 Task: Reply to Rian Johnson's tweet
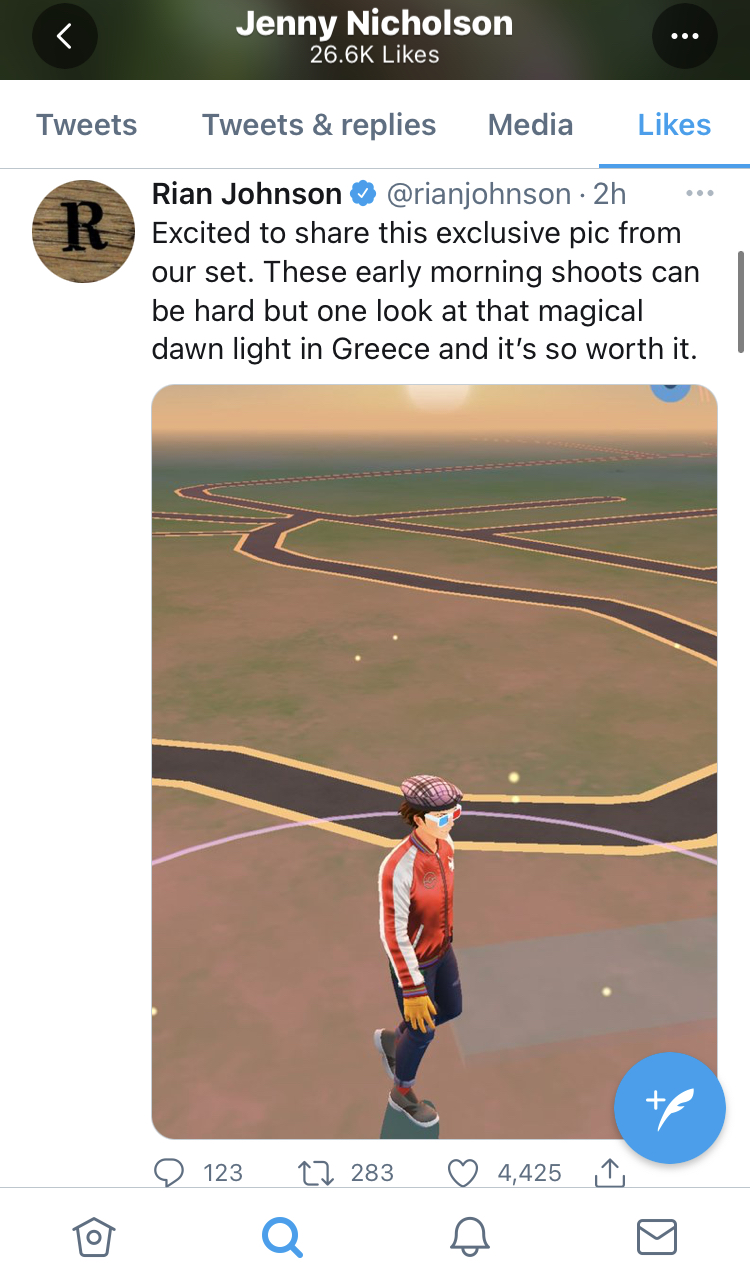pyautogui.click(x=170, y=1172)
